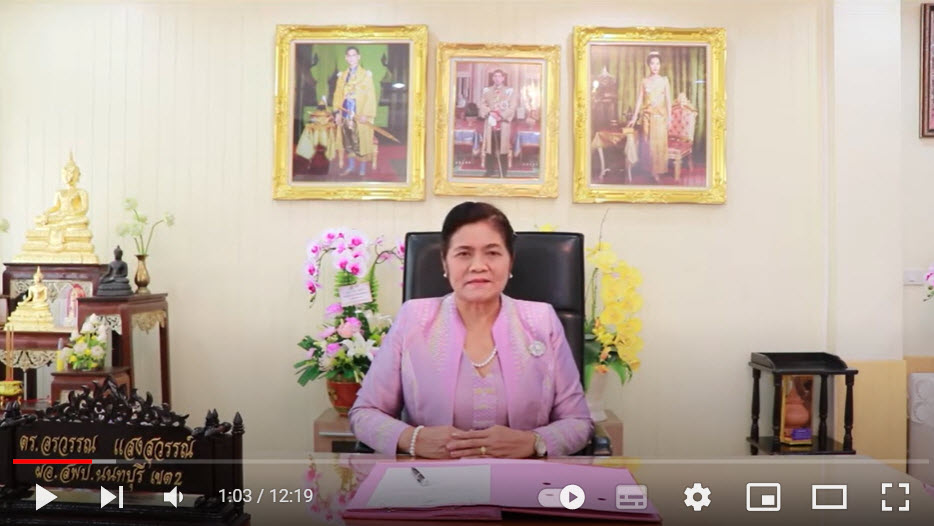Skip to the next video

111,497
